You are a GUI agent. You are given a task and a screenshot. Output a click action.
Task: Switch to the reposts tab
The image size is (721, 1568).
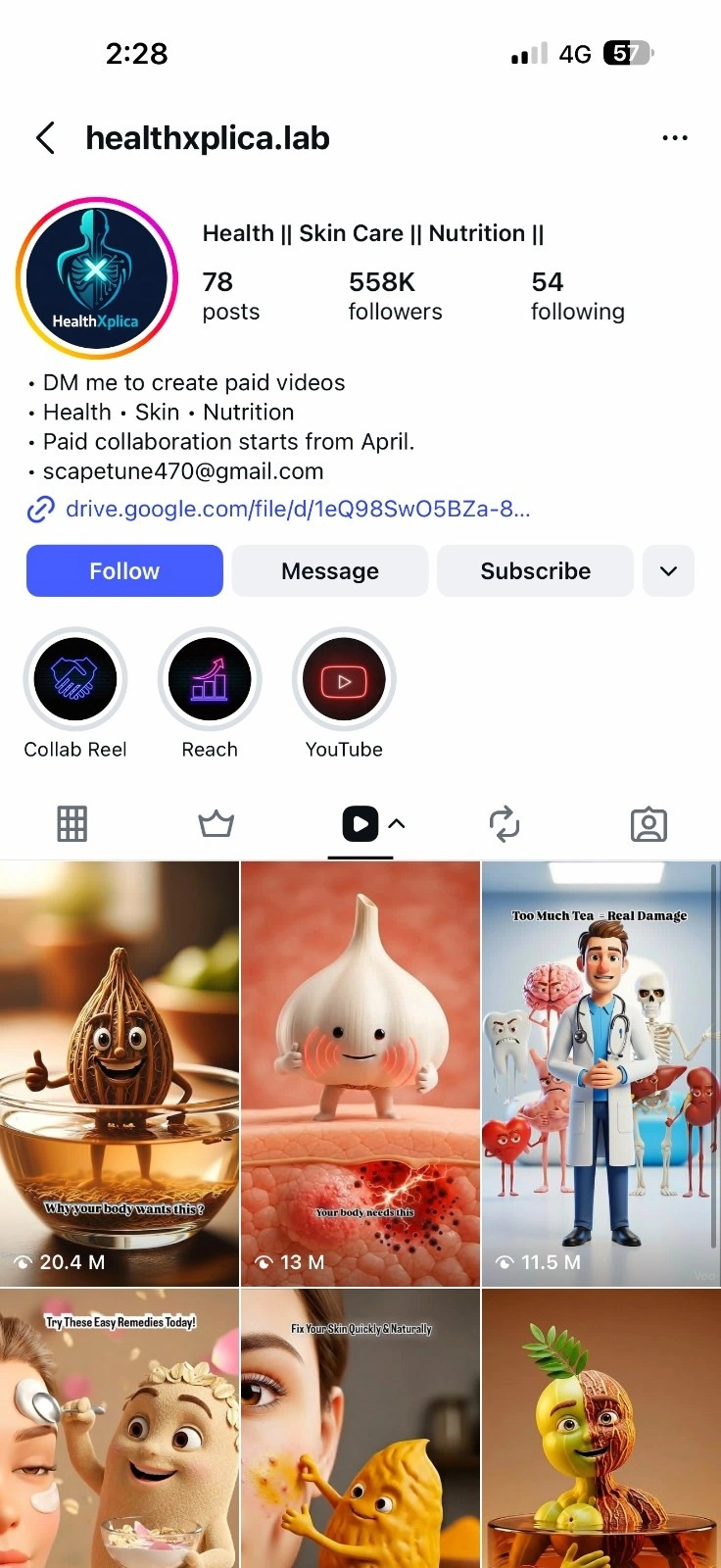[505, 824]
